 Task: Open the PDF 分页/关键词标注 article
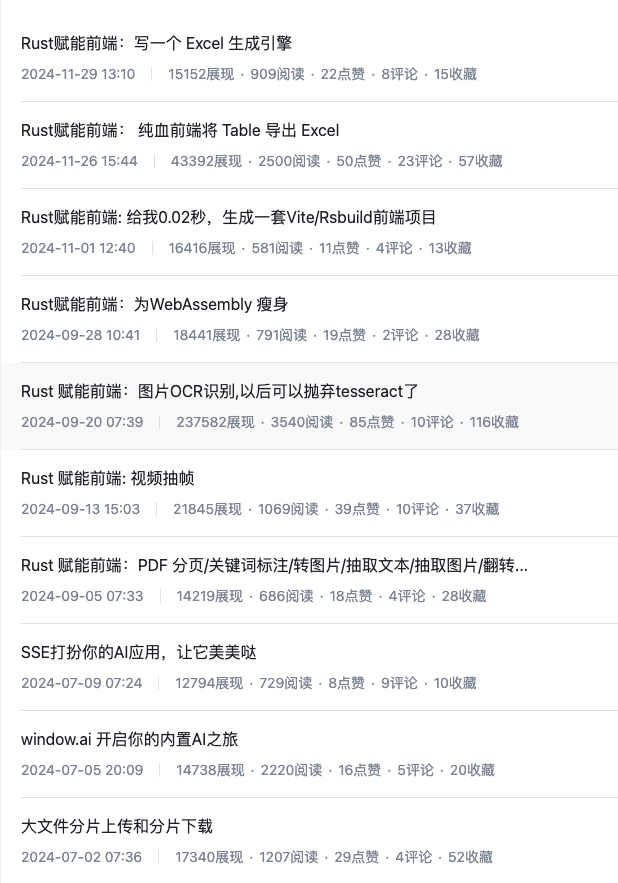[274, 566]
